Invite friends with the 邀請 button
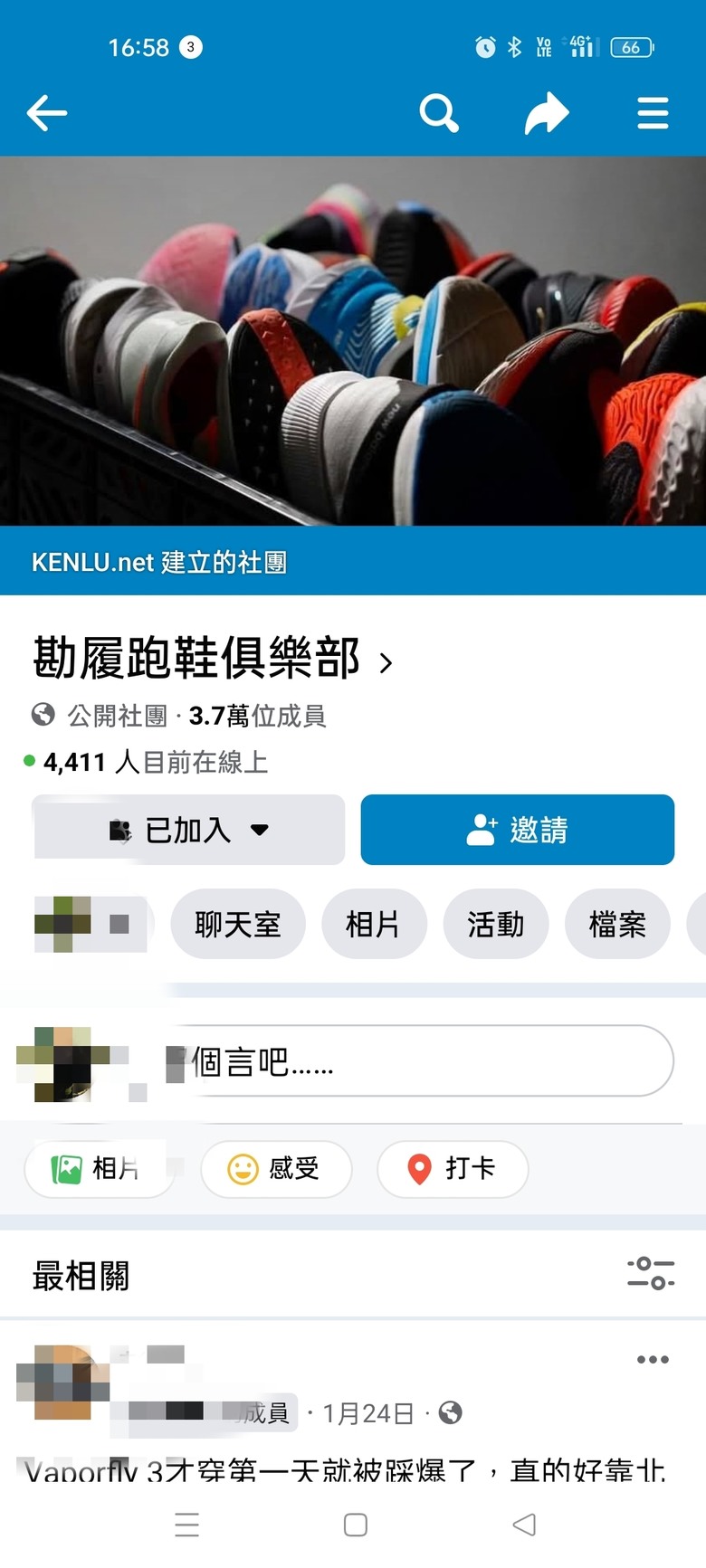Image resolution: width=706 pixels, height=1568 pixels. click(x=517, y=830)
